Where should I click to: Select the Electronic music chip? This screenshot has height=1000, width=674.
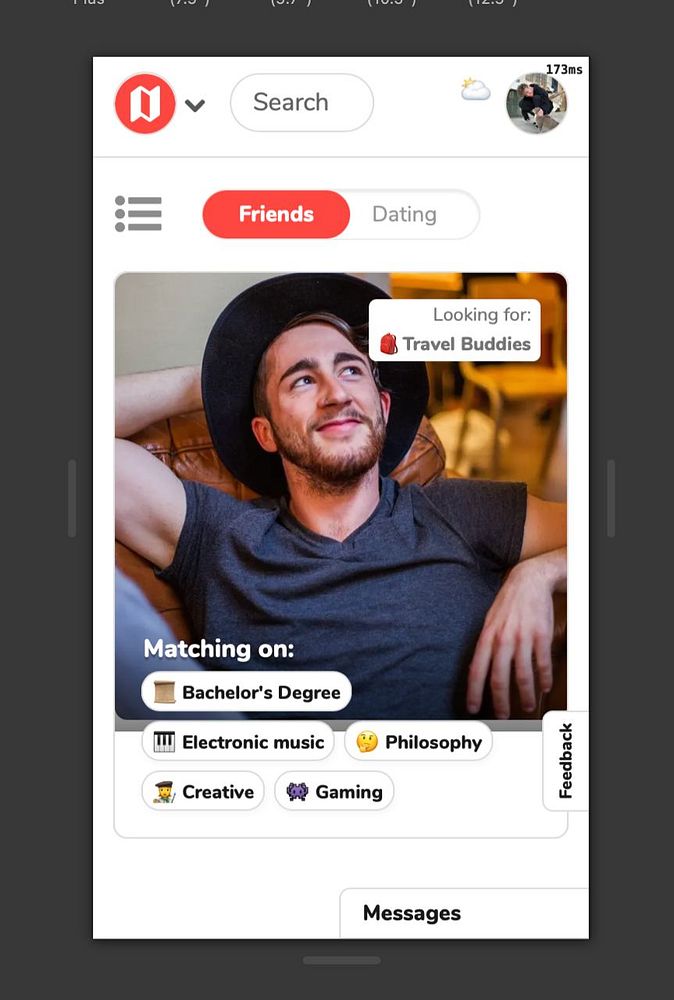pyautogui.click(x=238, y=742)
